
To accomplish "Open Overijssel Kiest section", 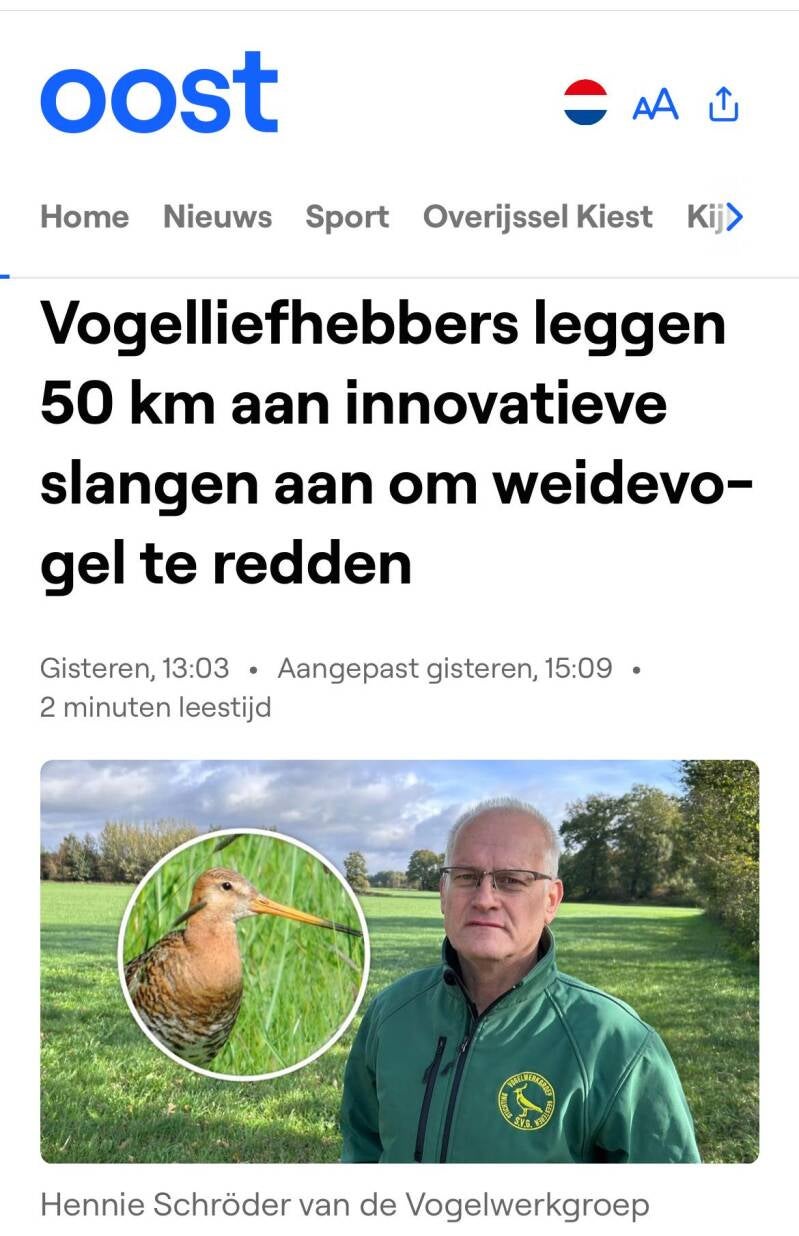I will point(537,217).
